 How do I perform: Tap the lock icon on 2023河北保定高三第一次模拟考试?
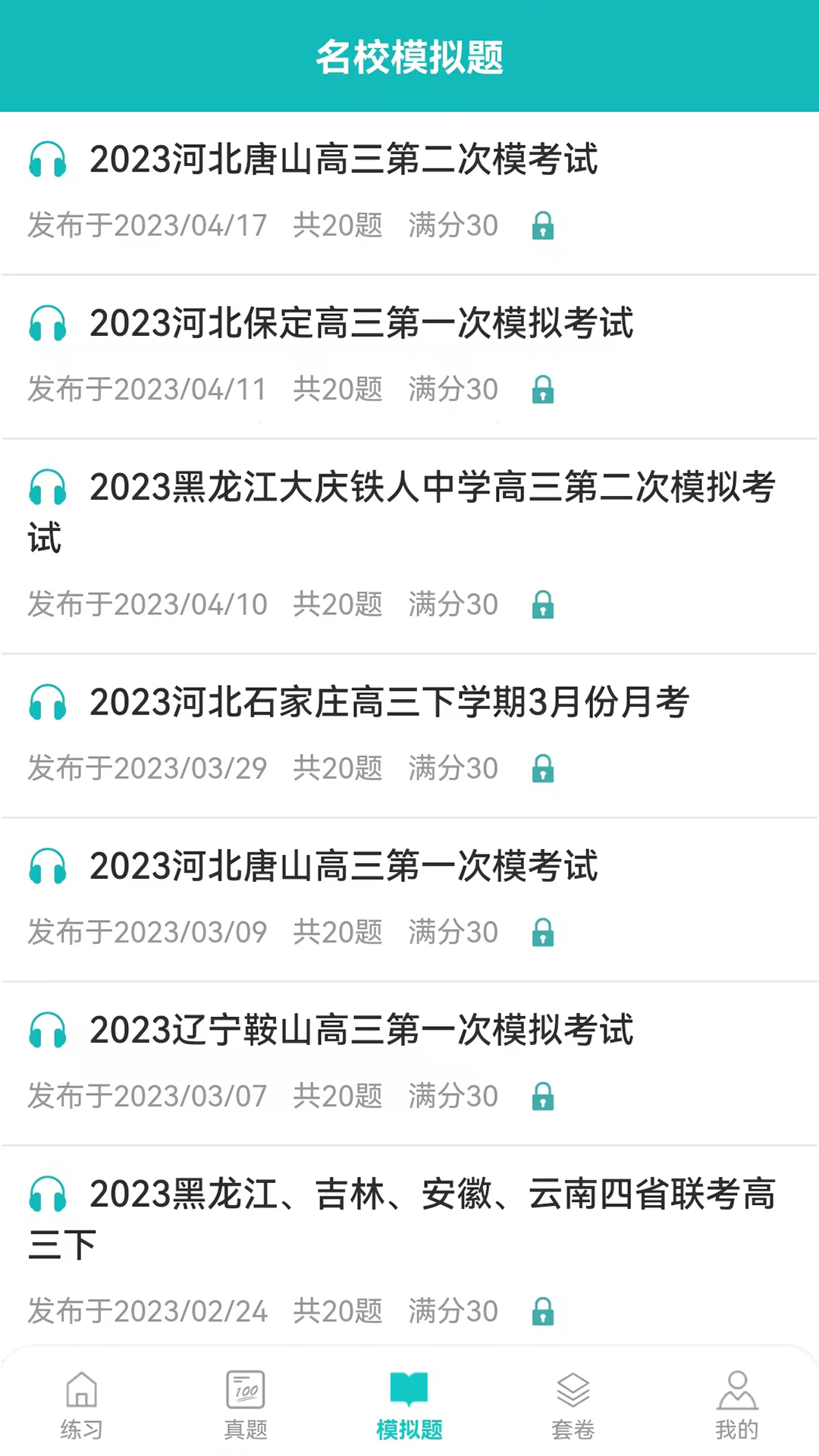(x=543, y=389)
